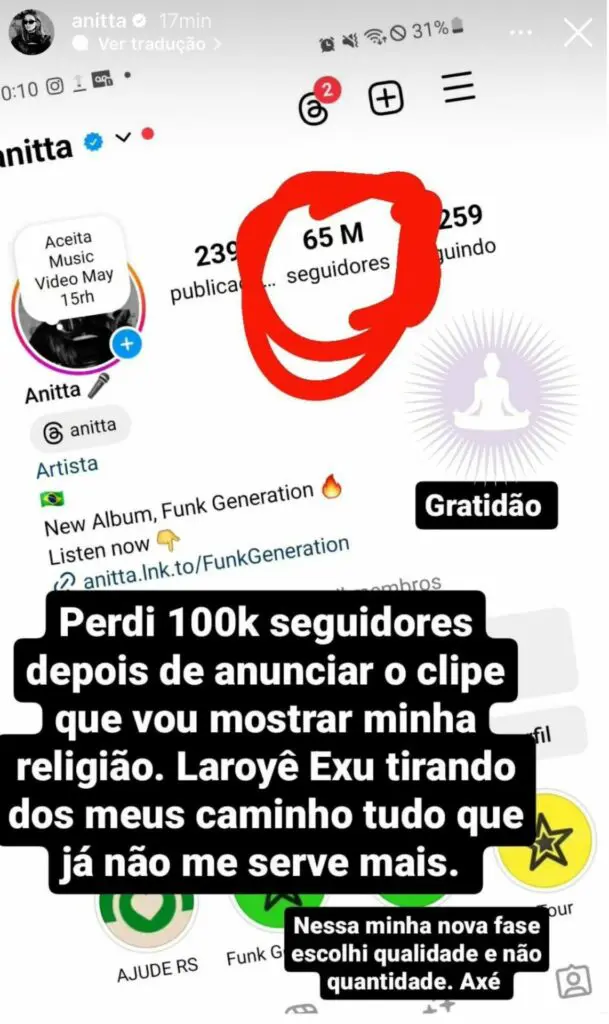
Task: Open anitta's profile from the story avatar
Action: (32, 33)
